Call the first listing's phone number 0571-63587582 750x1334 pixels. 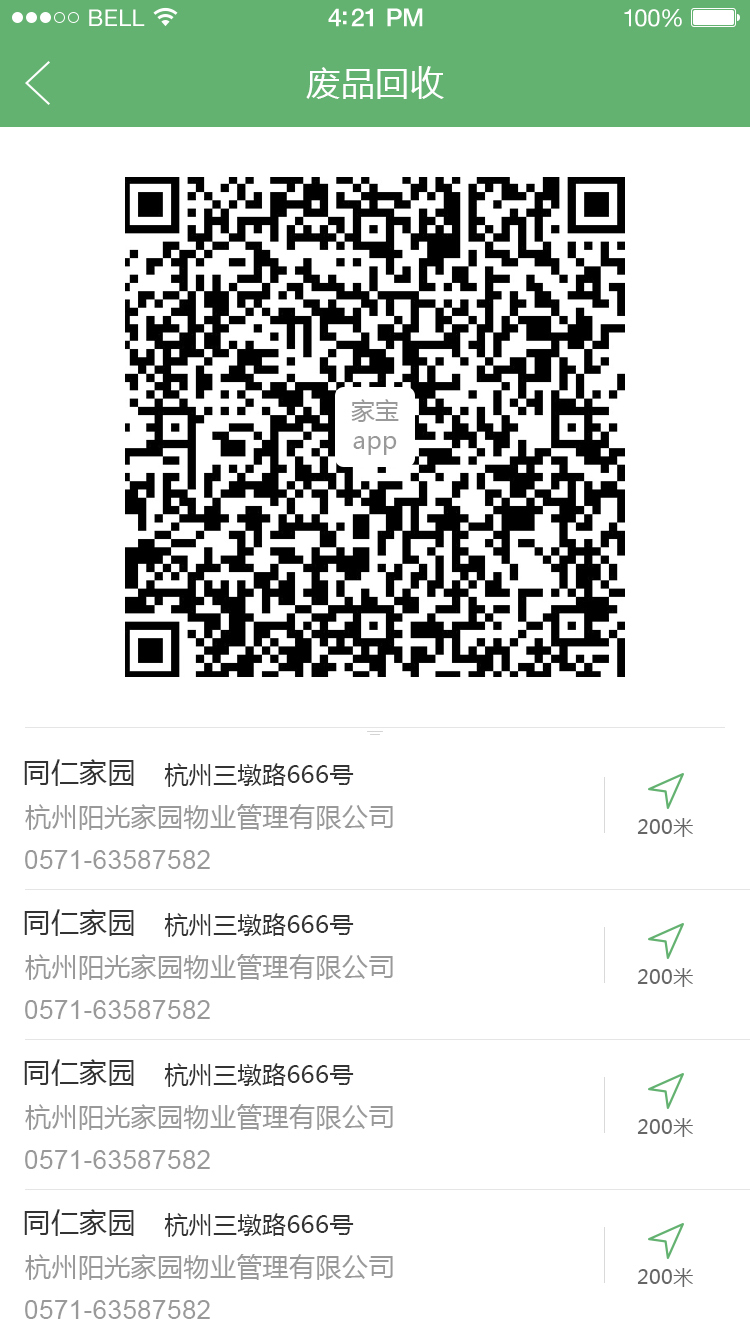[117, 859]
